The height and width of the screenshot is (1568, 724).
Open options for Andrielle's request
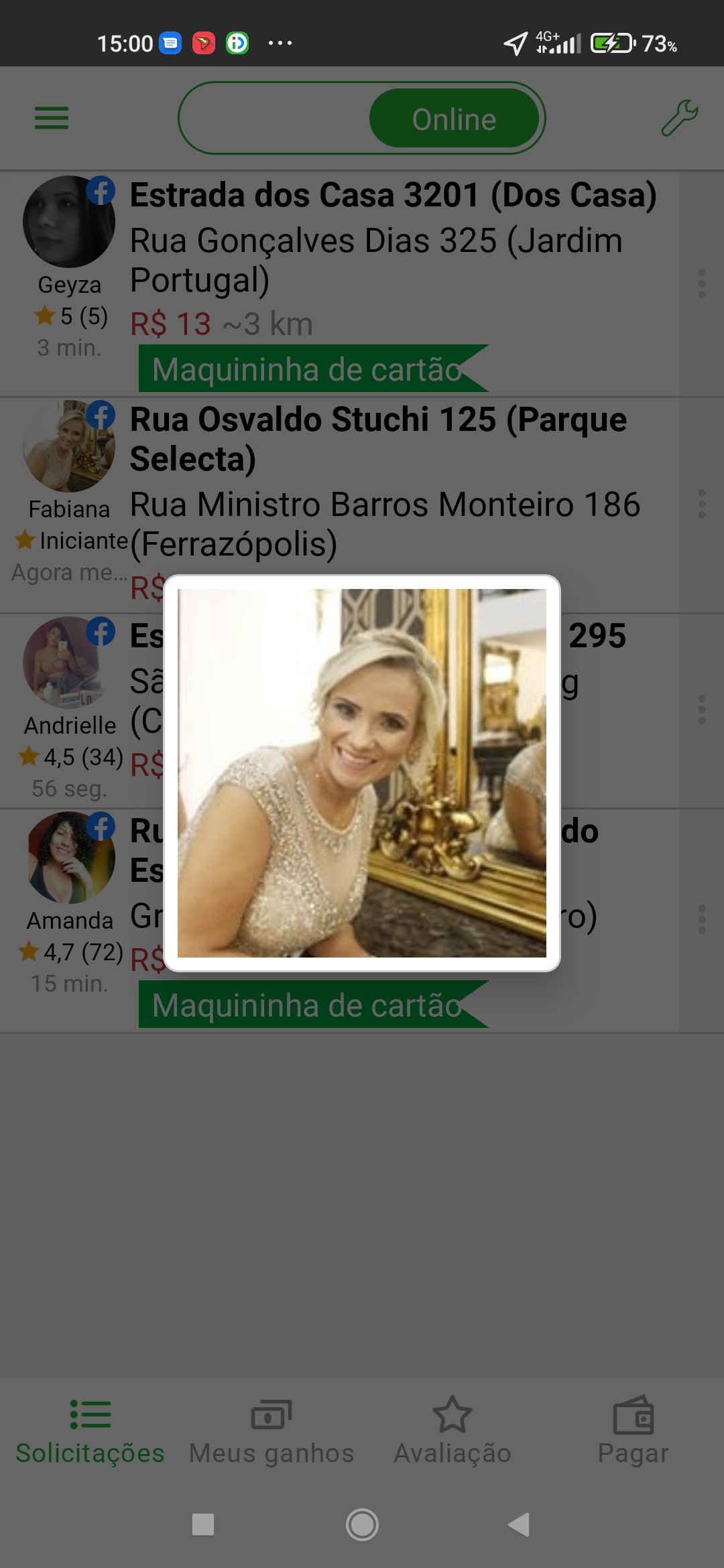[702, 710]
